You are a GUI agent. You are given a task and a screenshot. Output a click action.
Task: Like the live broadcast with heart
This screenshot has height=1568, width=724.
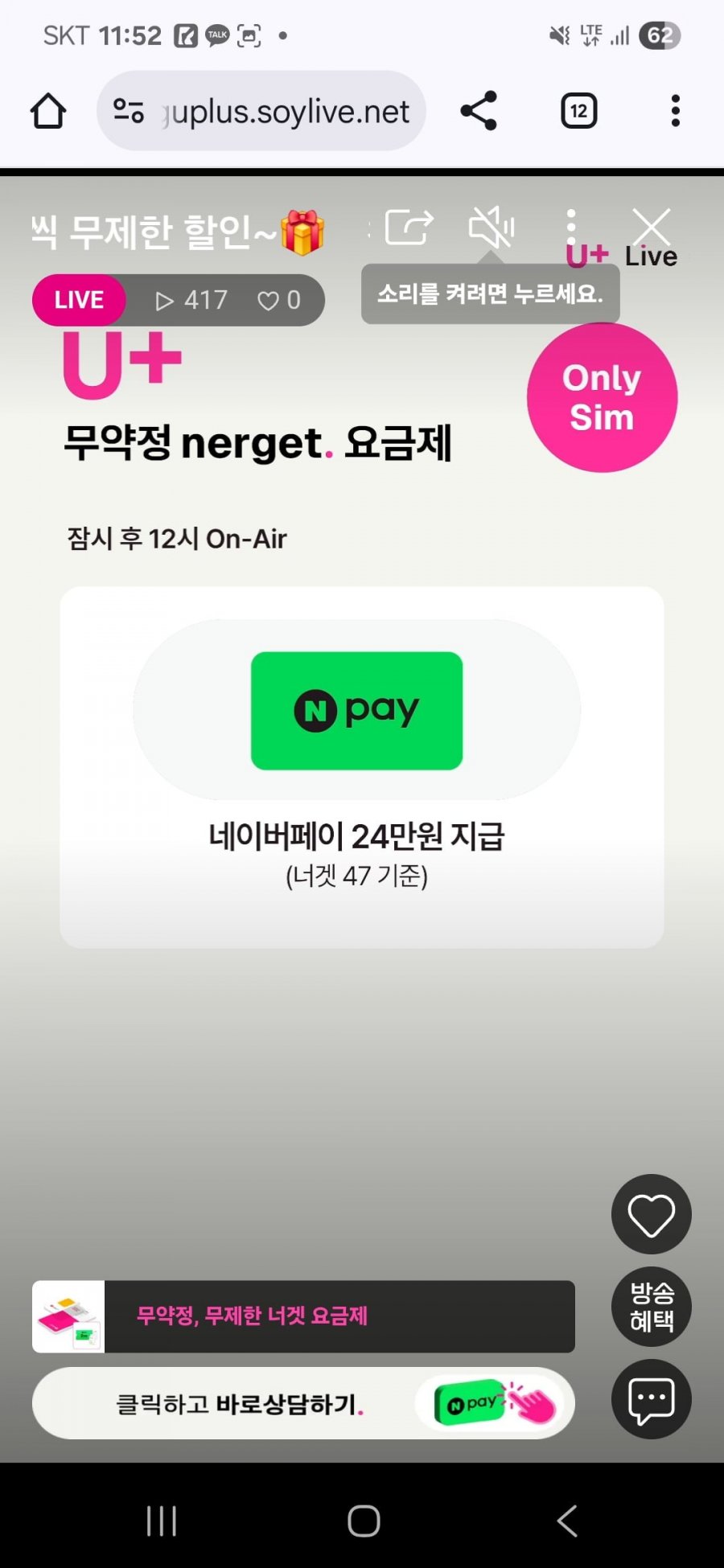651,1214
